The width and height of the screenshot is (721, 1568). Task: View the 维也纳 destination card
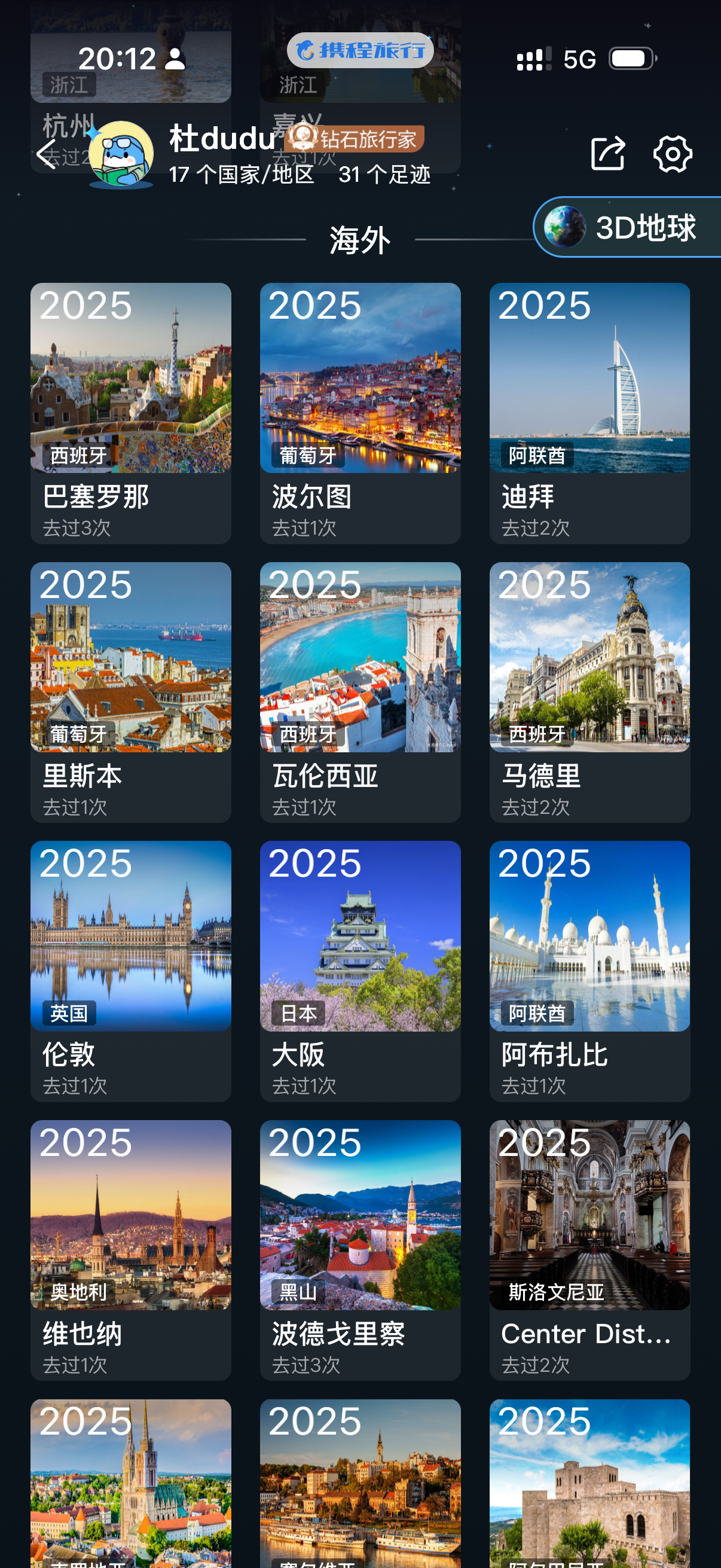(131, 1250)
